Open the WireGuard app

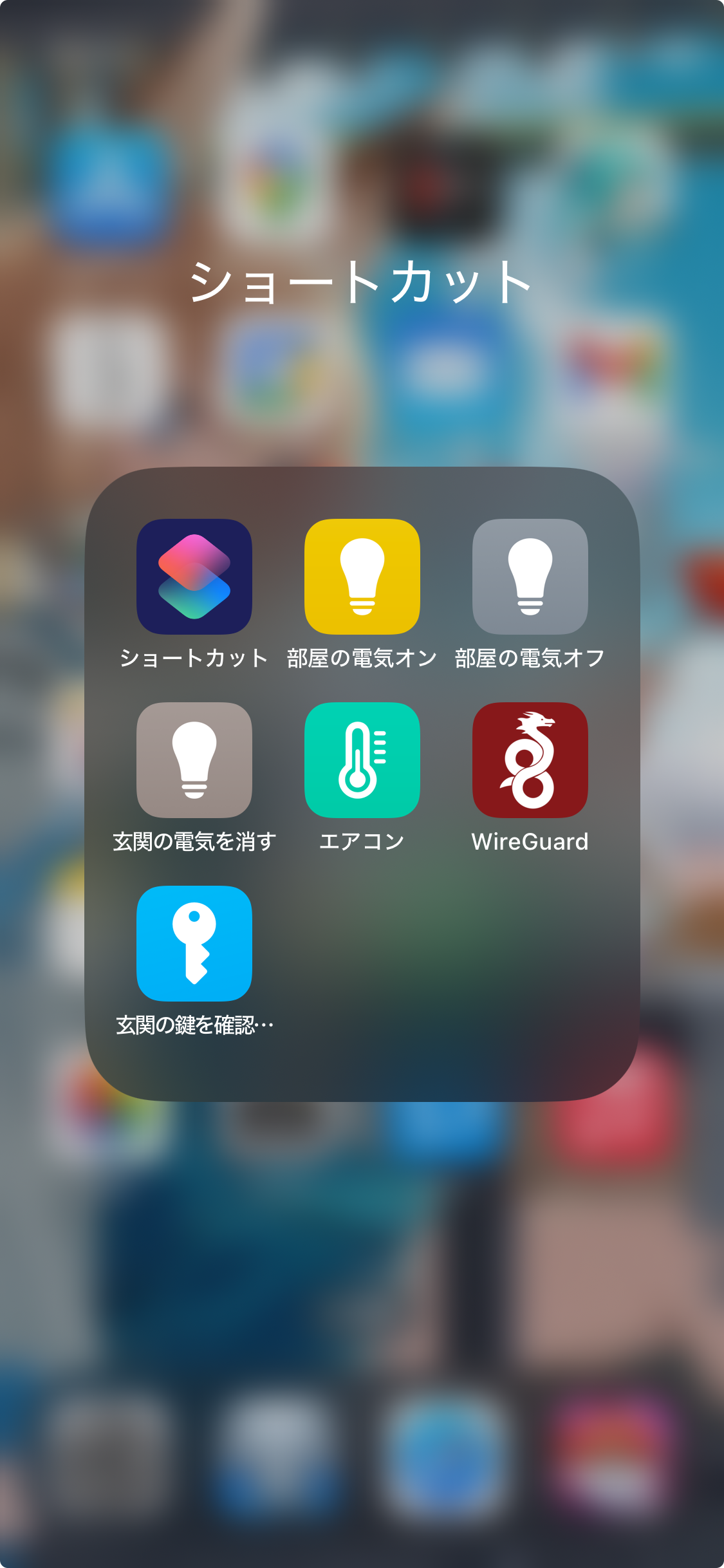[x=530, y=760]
